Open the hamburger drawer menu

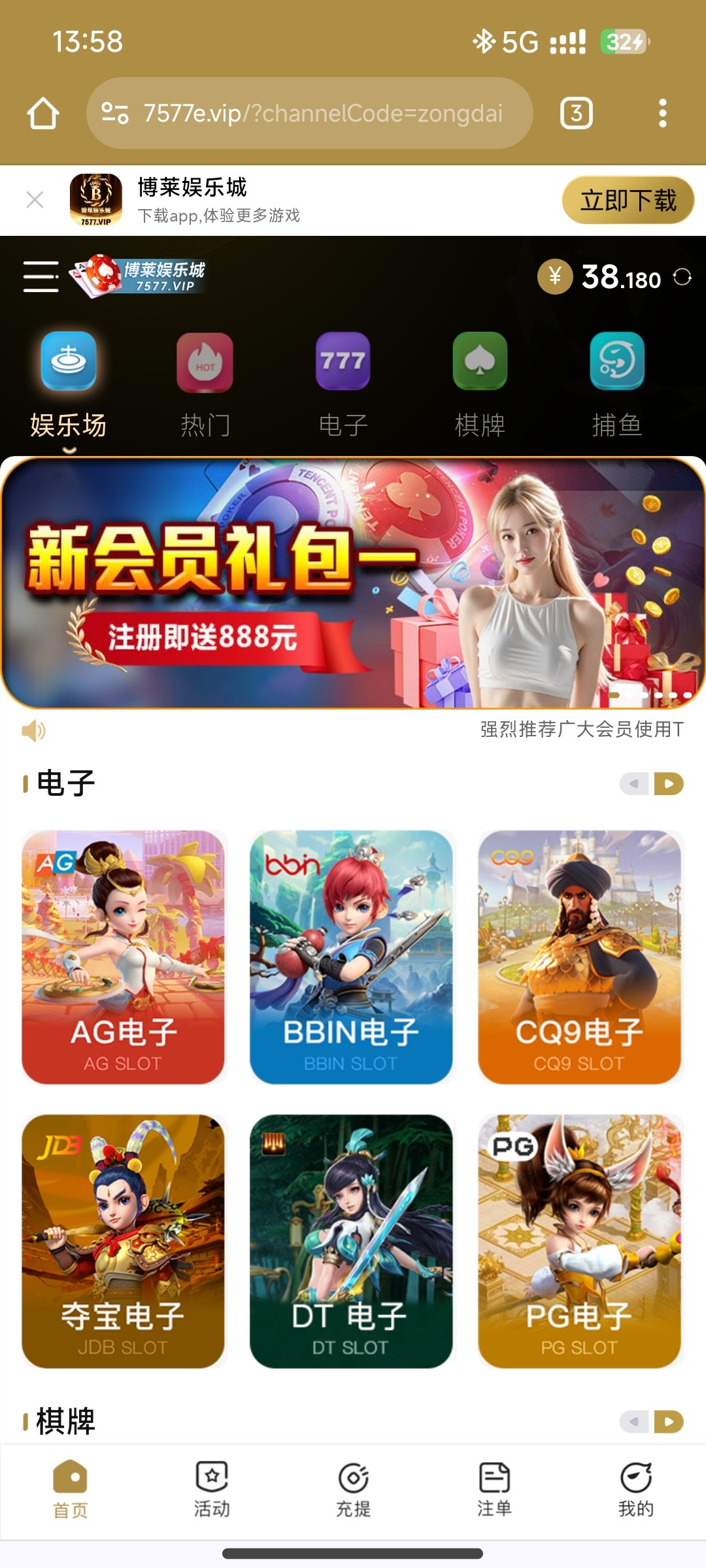click(41, 276)
